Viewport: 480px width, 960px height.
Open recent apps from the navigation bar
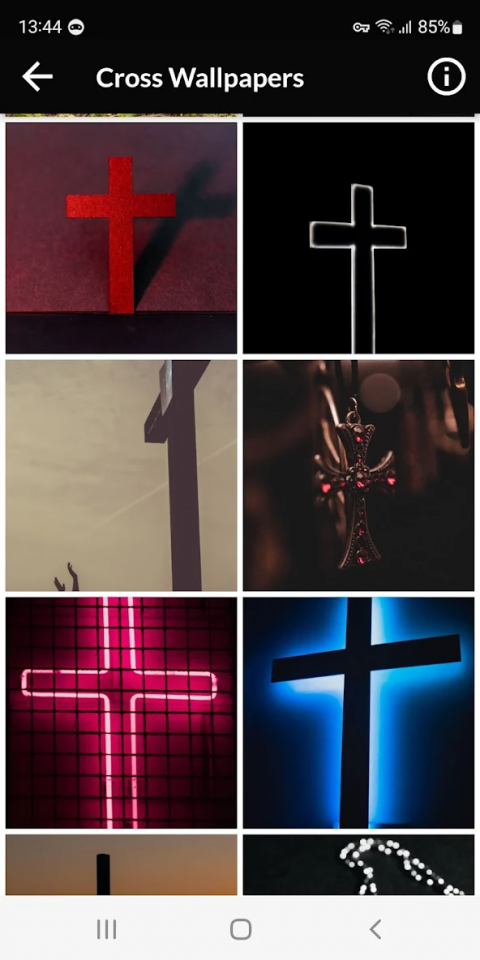(107, 929)
